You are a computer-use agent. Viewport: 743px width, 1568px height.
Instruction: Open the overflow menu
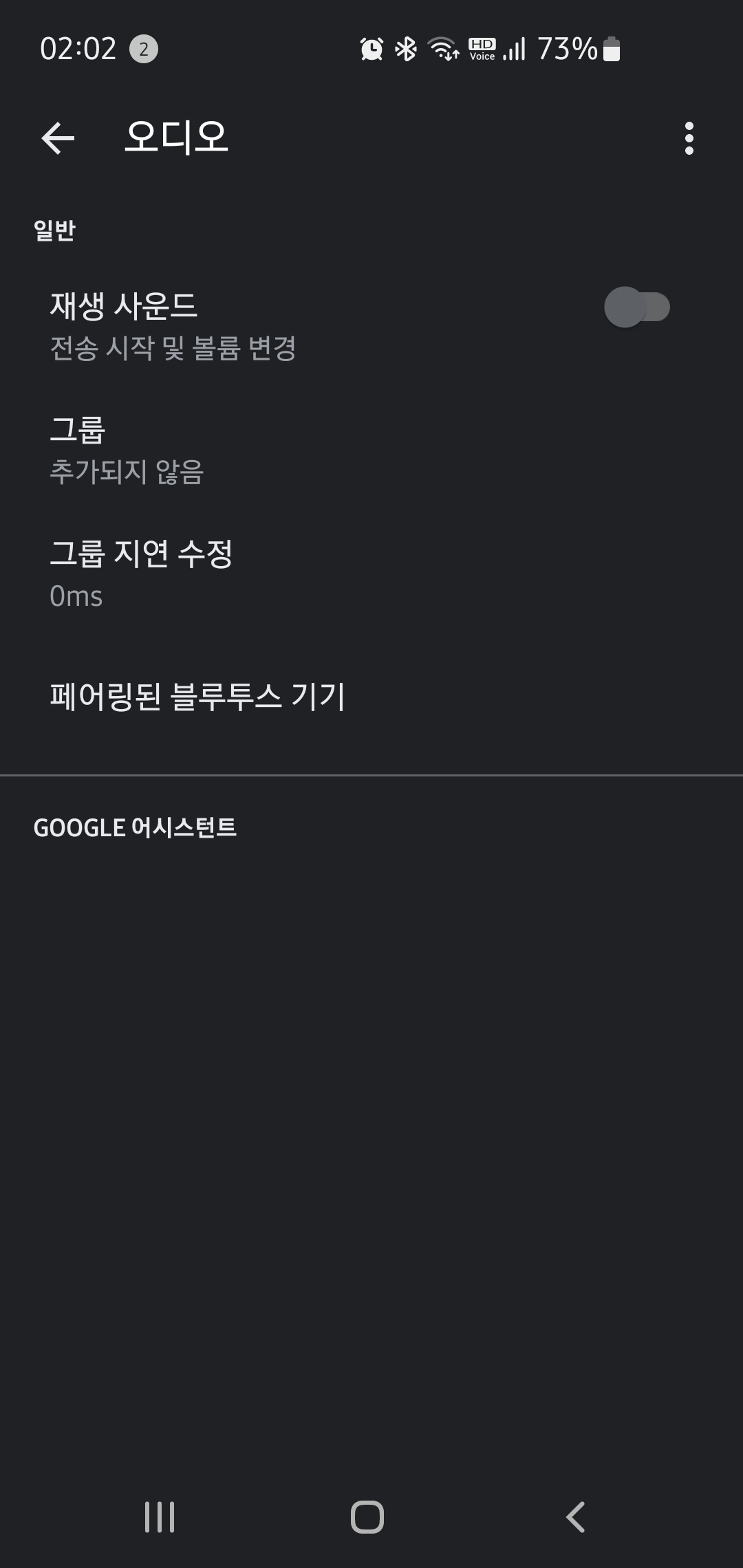[x=689, y=138]
